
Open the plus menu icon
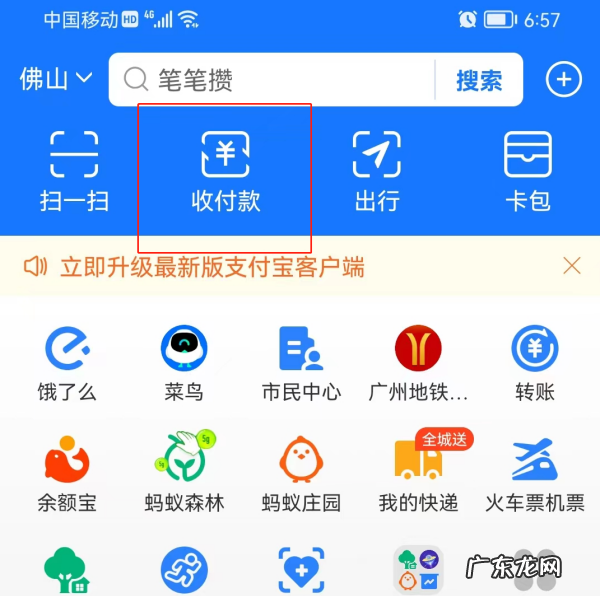click(x=563, y=79)
